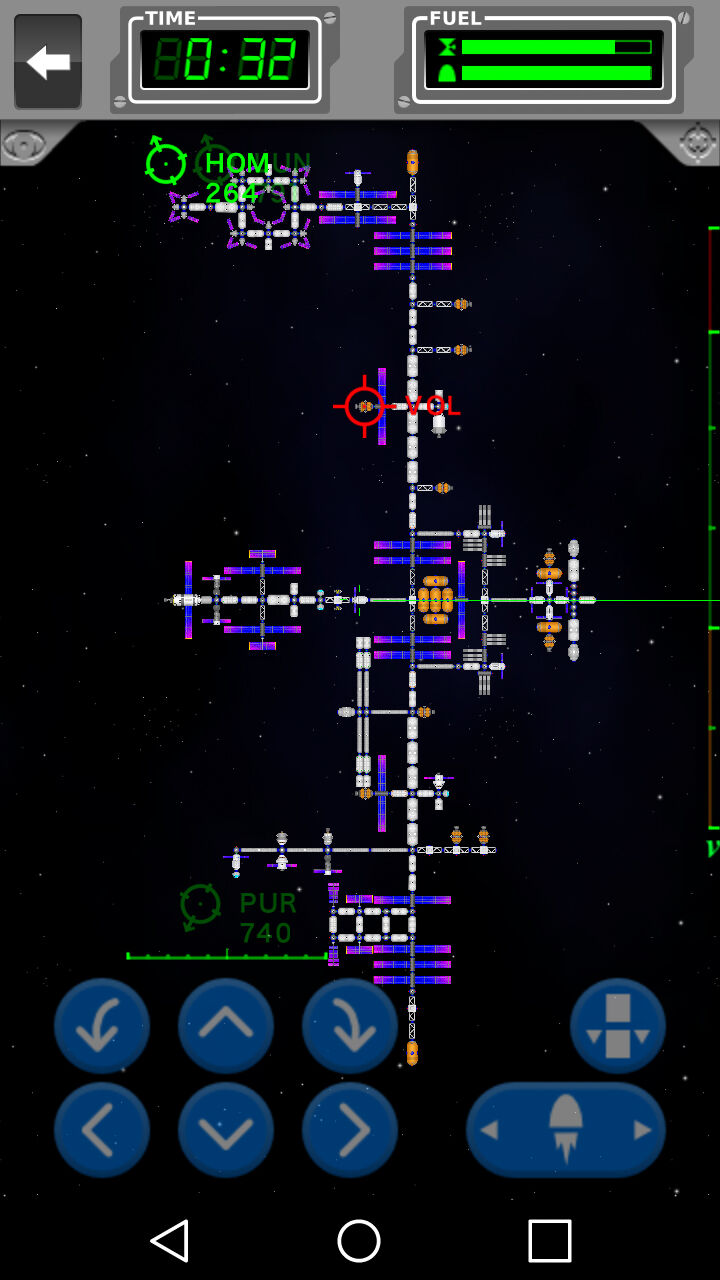The width and height of the screenshot is (720, 1280).
Task: Fire the main rocket engine
Action: tap(566, 1130)
